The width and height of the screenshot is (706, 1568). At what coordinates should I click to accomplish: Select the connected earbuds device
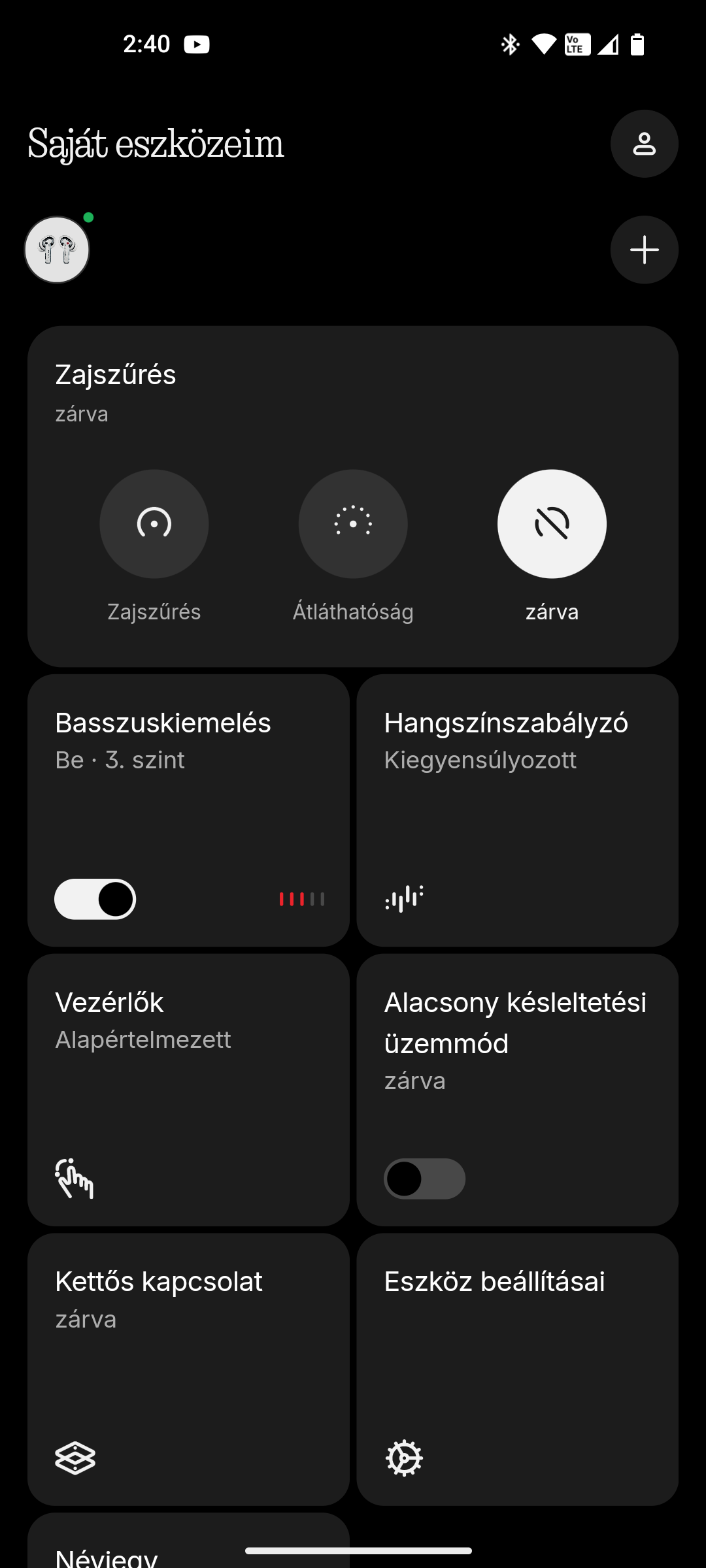[58, 250]
